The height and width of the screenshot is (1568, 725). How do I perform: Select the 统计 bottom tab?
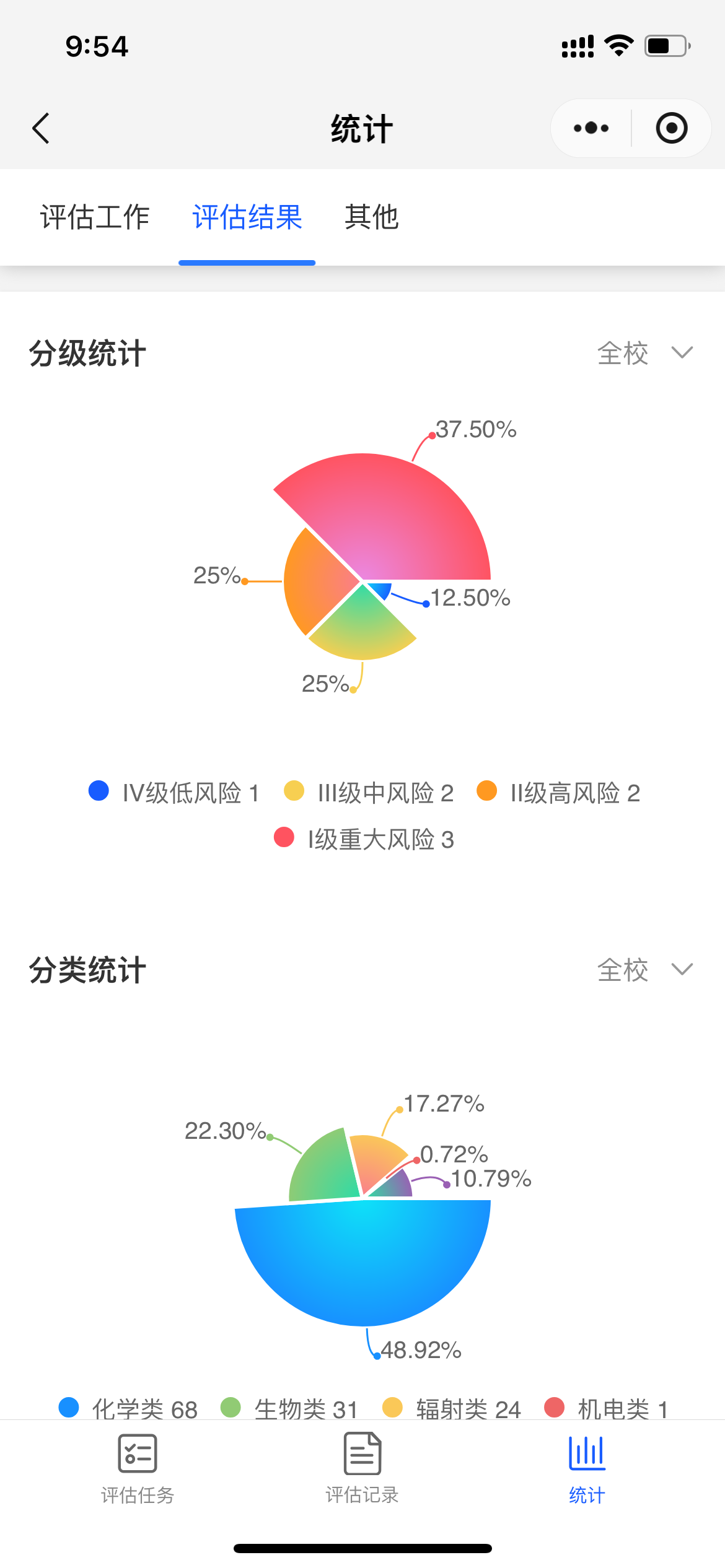(587, 1469)
